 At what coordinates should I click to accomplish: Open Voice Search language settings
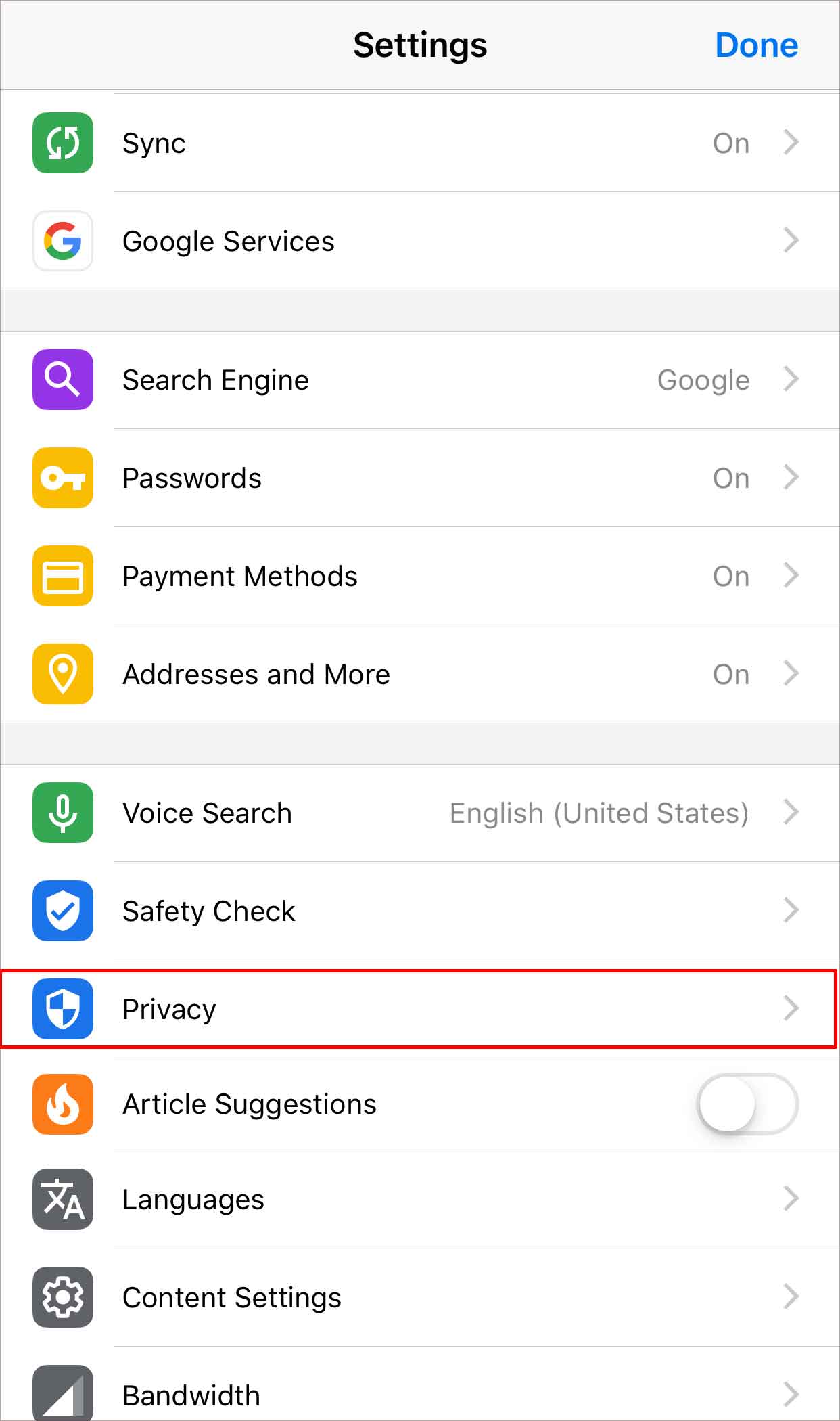[x=419, y=813]
